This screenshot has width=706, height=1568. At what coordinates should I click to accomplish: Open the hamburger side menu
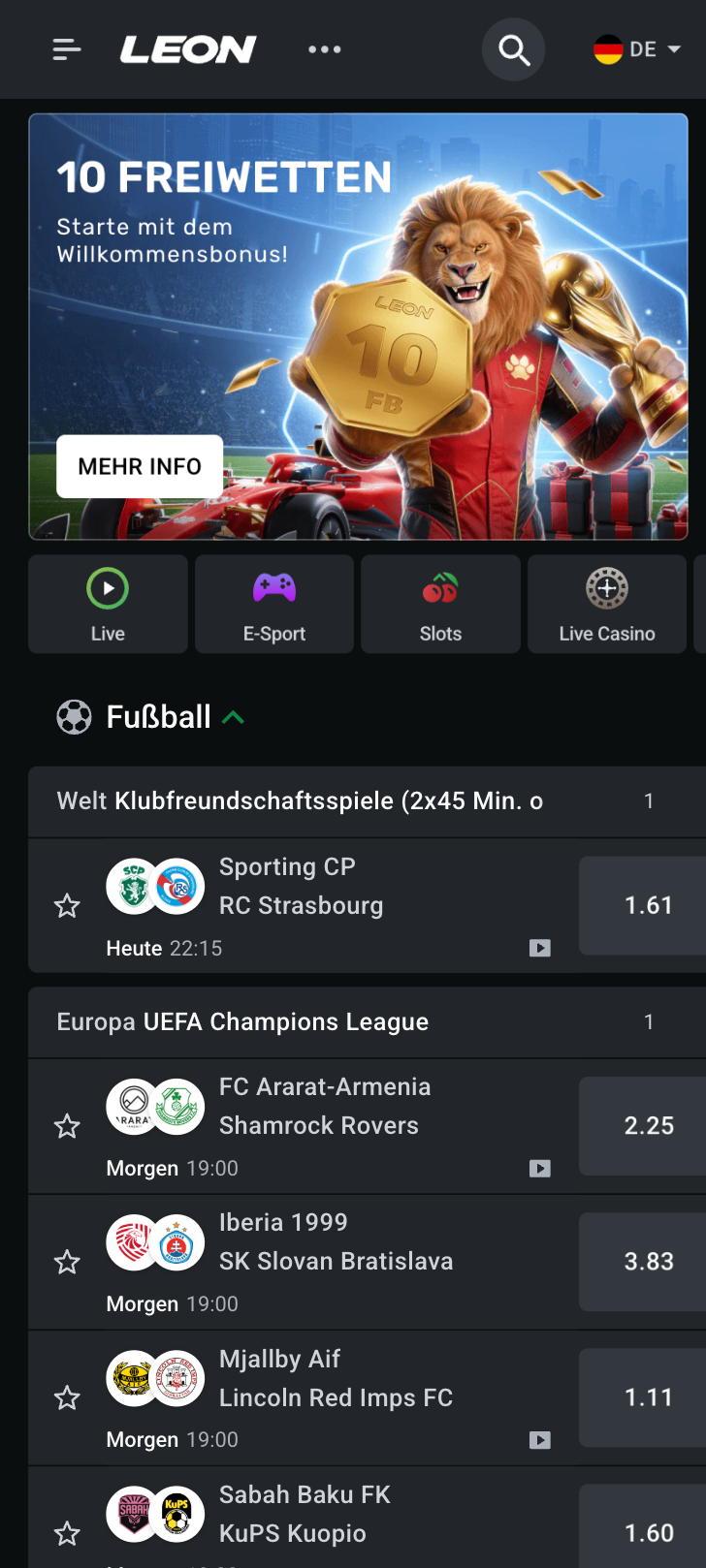66,49
